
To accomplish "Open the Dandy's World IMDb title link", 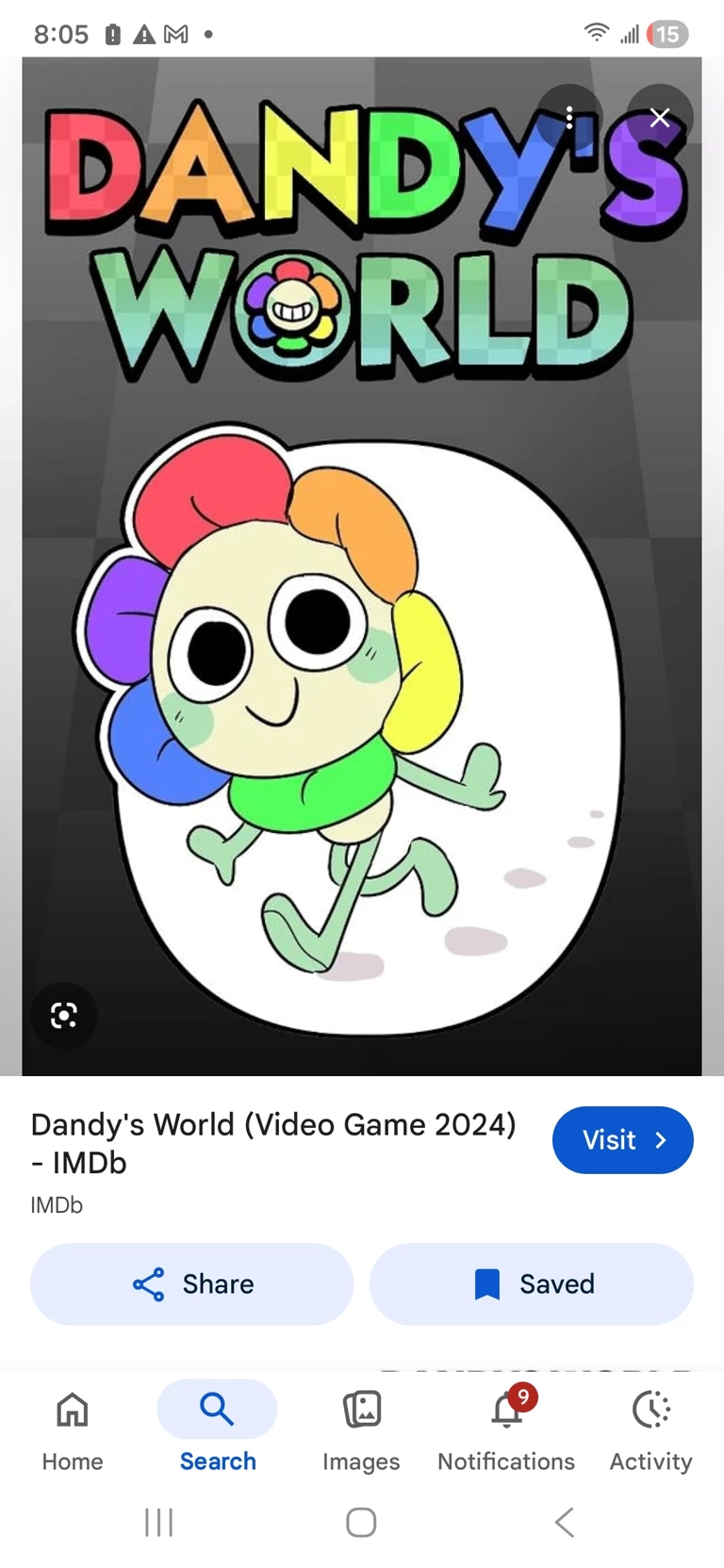I will point(273,1143).
